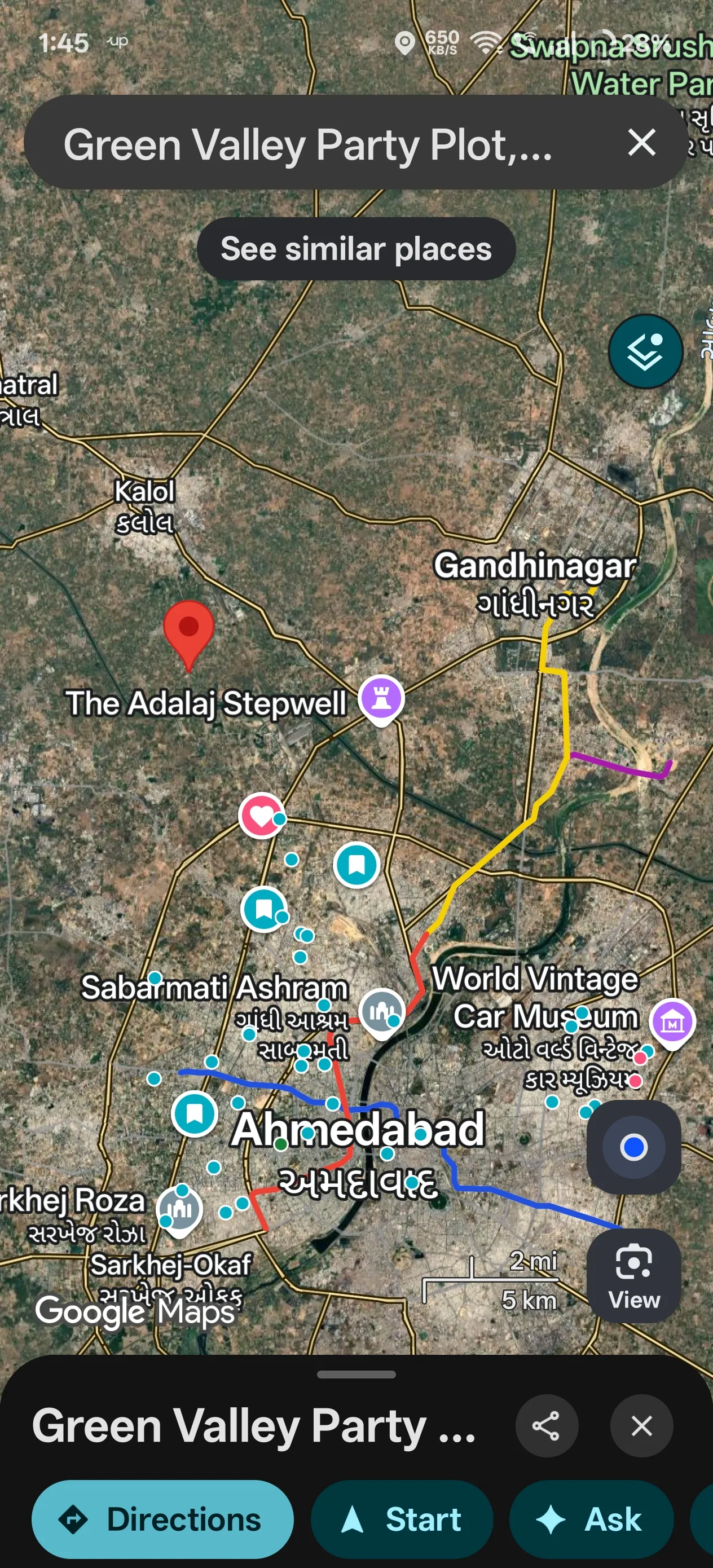Image resolution: width=713 pixels, height=1568 pixels.
Task: Open the favorite heart saved place
Action: [261, 816]
